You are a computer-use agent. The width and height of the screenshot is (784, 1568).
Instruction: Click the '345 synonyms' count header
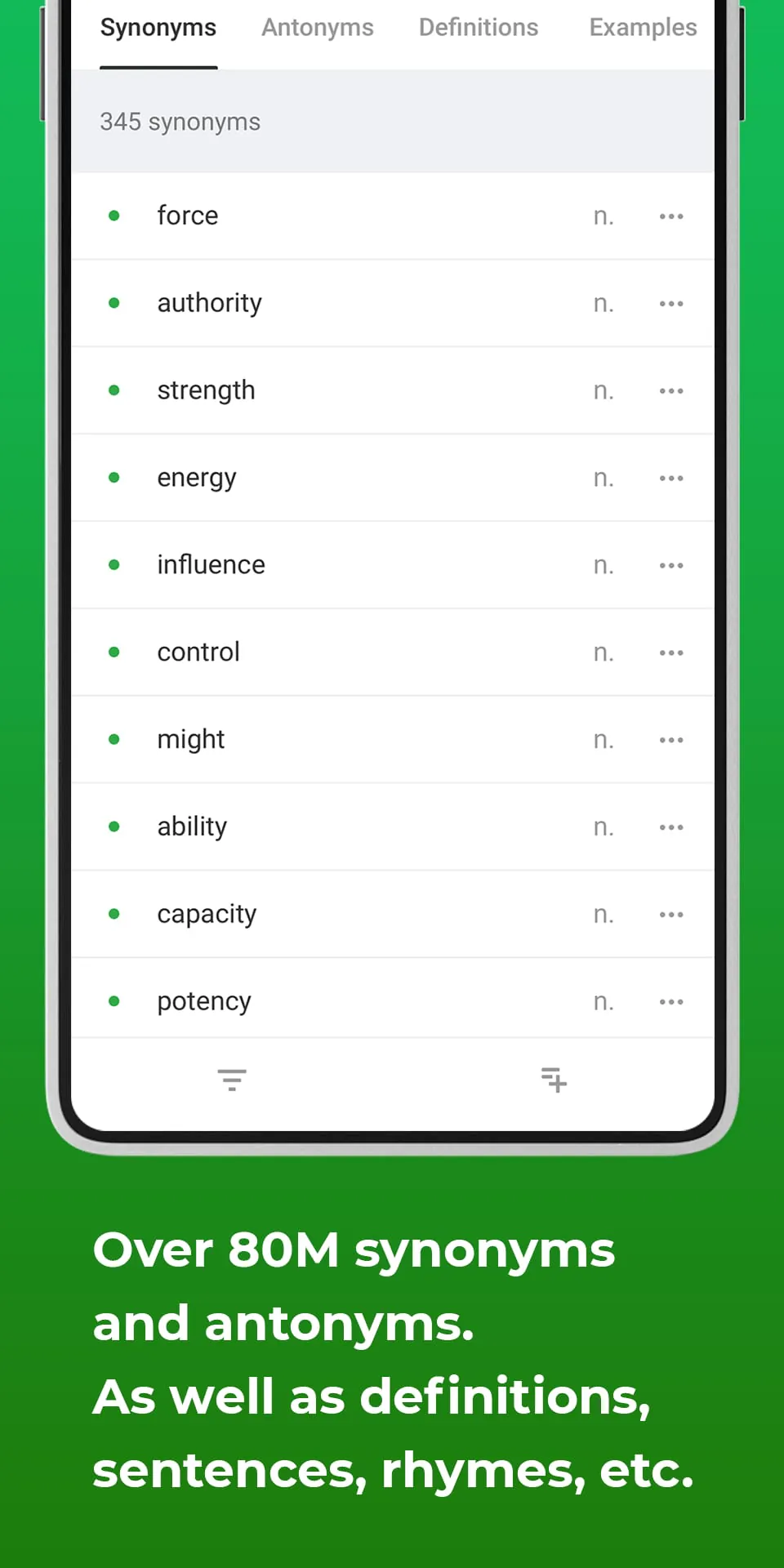click(180, 121)
